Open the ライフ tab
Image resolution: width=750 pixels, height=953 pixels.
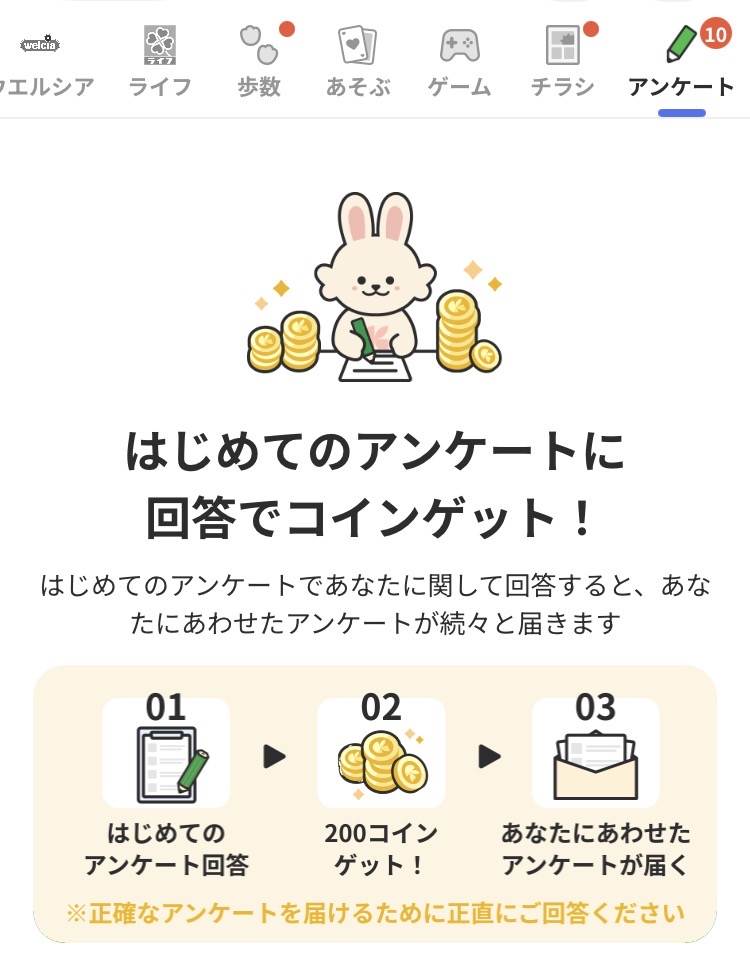click(x=159, y=63)
